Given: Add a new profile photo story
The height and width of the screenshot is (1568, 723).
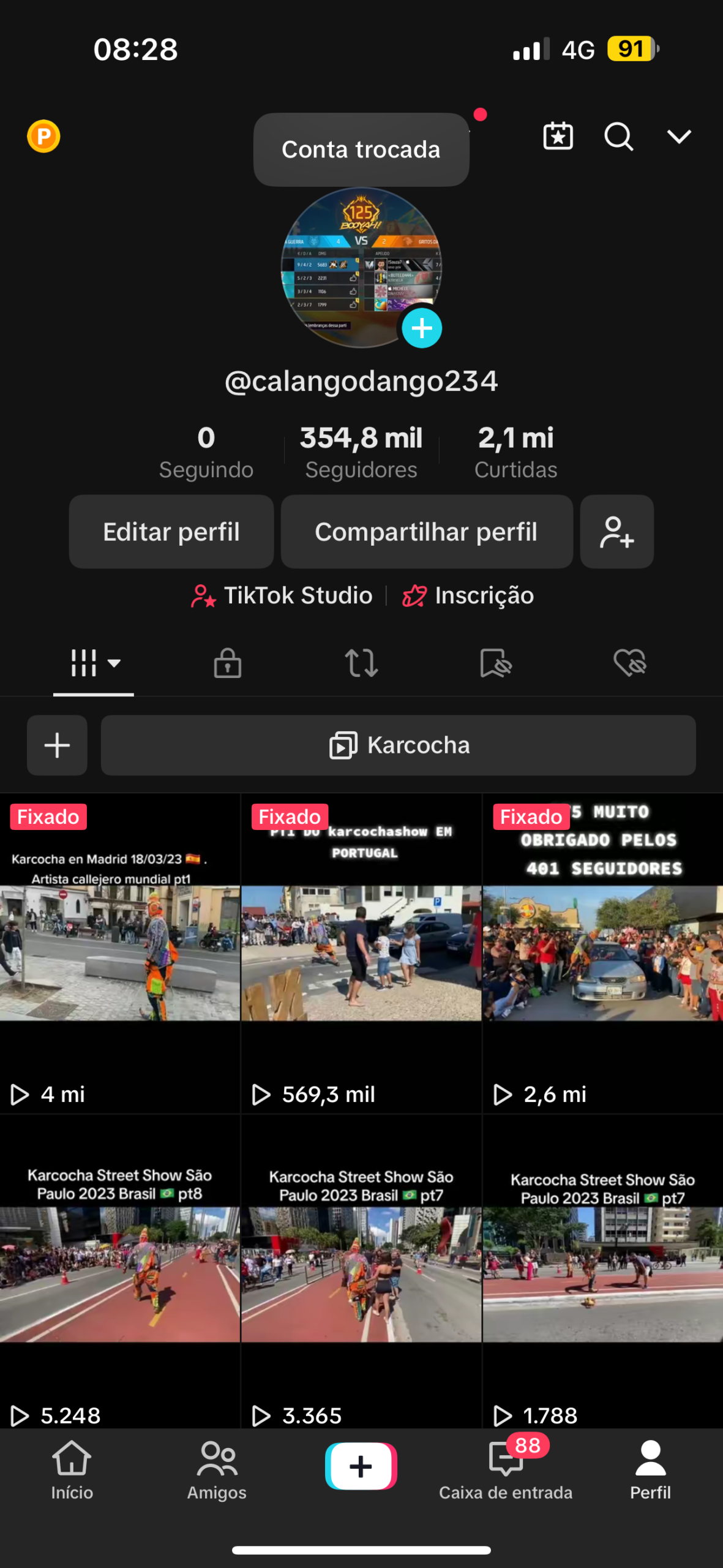Looking at the screenshot, I should click(x=422, y=328).
